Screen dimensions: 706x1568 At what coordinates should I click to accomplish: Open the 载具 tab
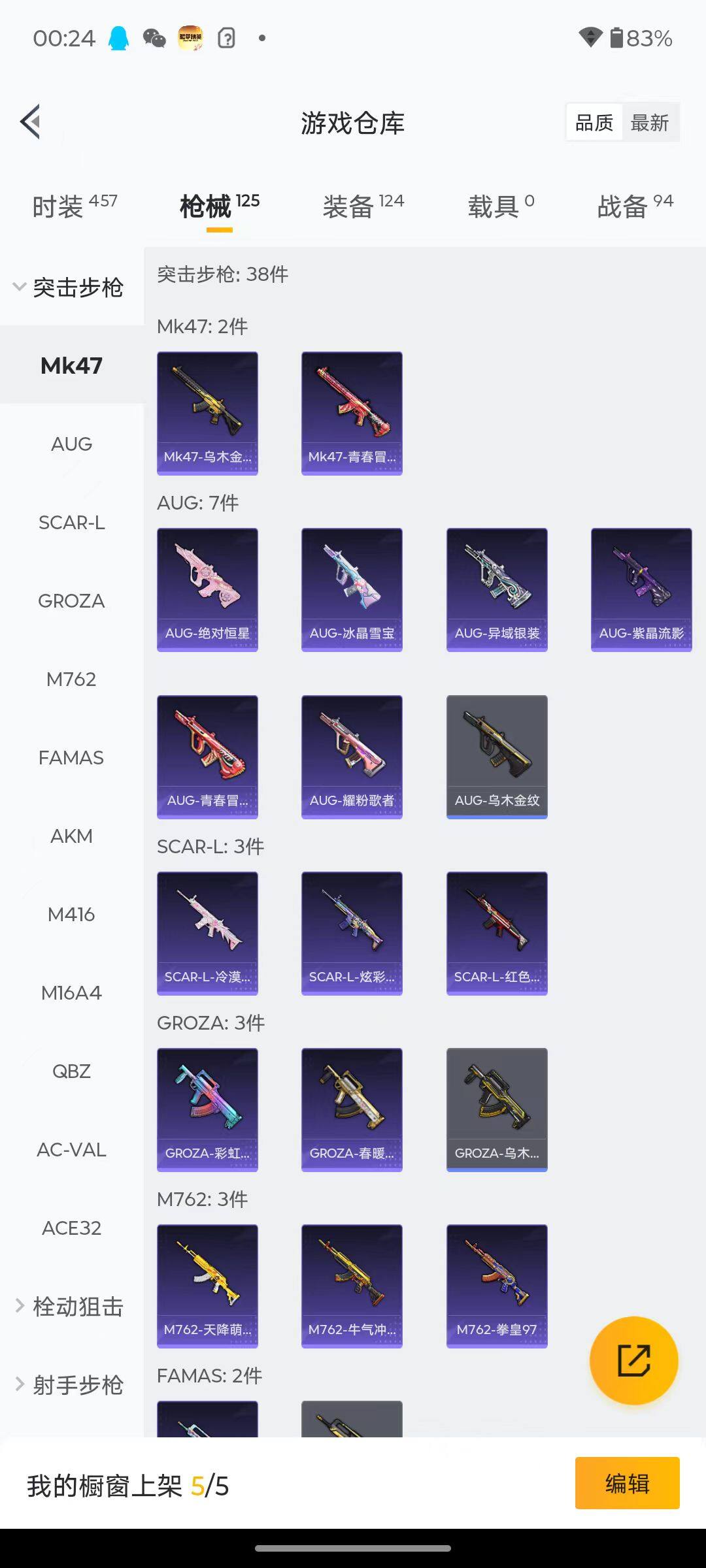click(x=501, y=206)
